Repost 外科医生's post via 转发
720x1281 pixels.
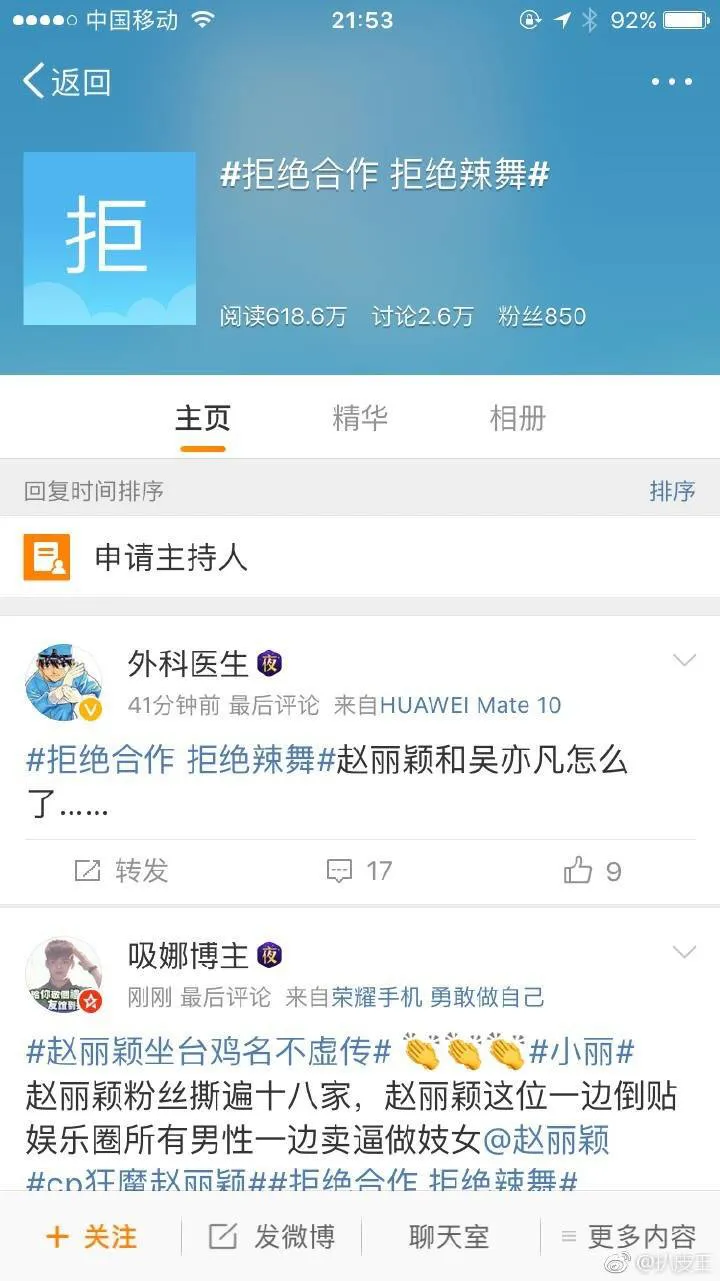coord(122,871)
